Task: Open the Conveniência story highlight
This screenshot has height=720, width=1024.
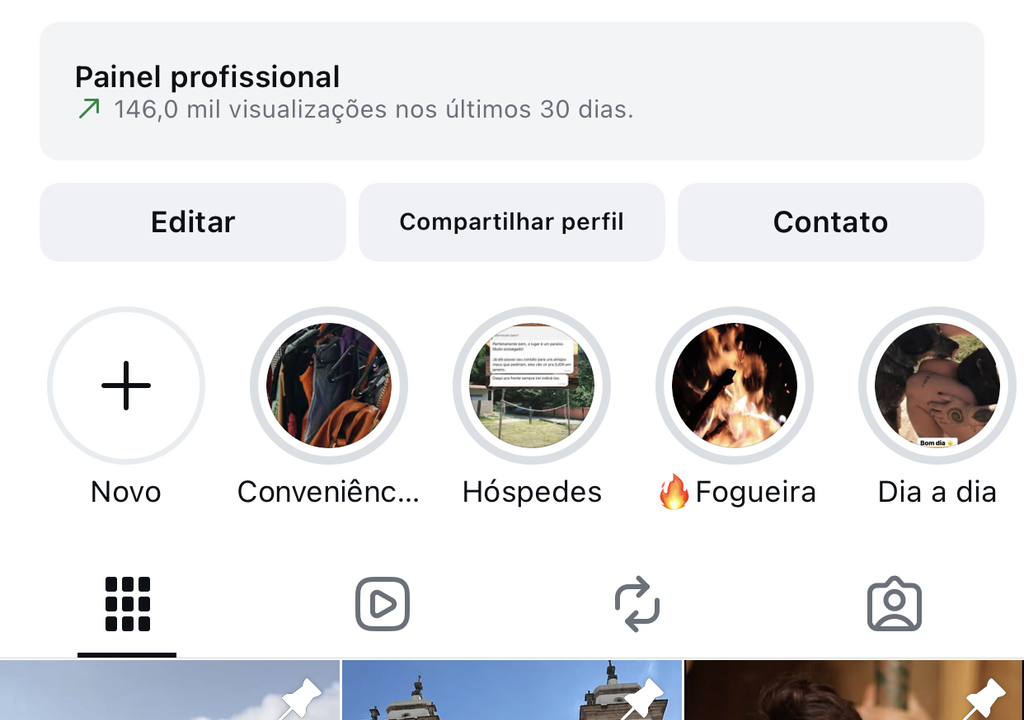Action: point(329,385)
